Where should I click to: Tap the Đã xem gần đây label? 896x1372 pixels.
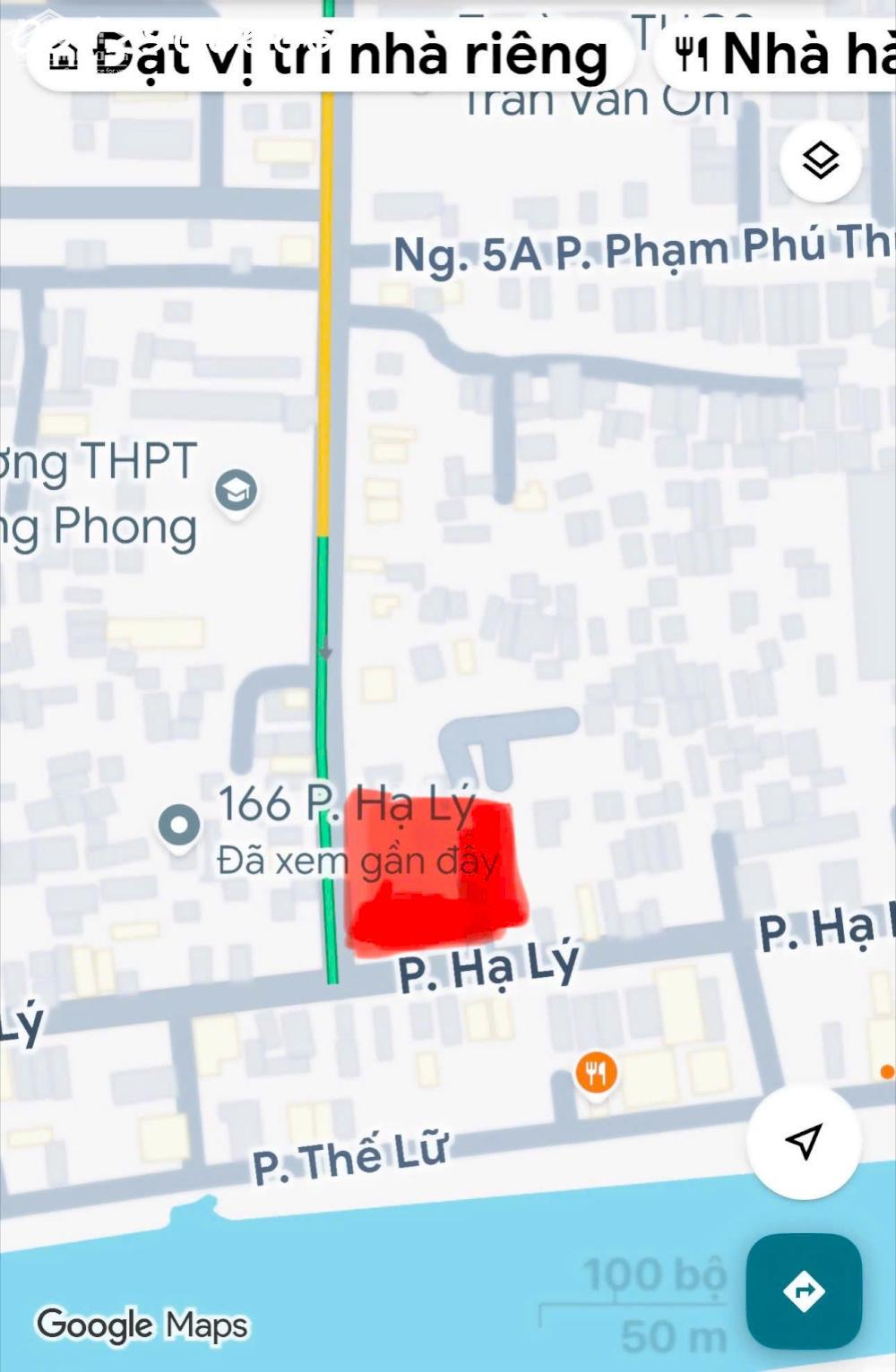[360, 860]
